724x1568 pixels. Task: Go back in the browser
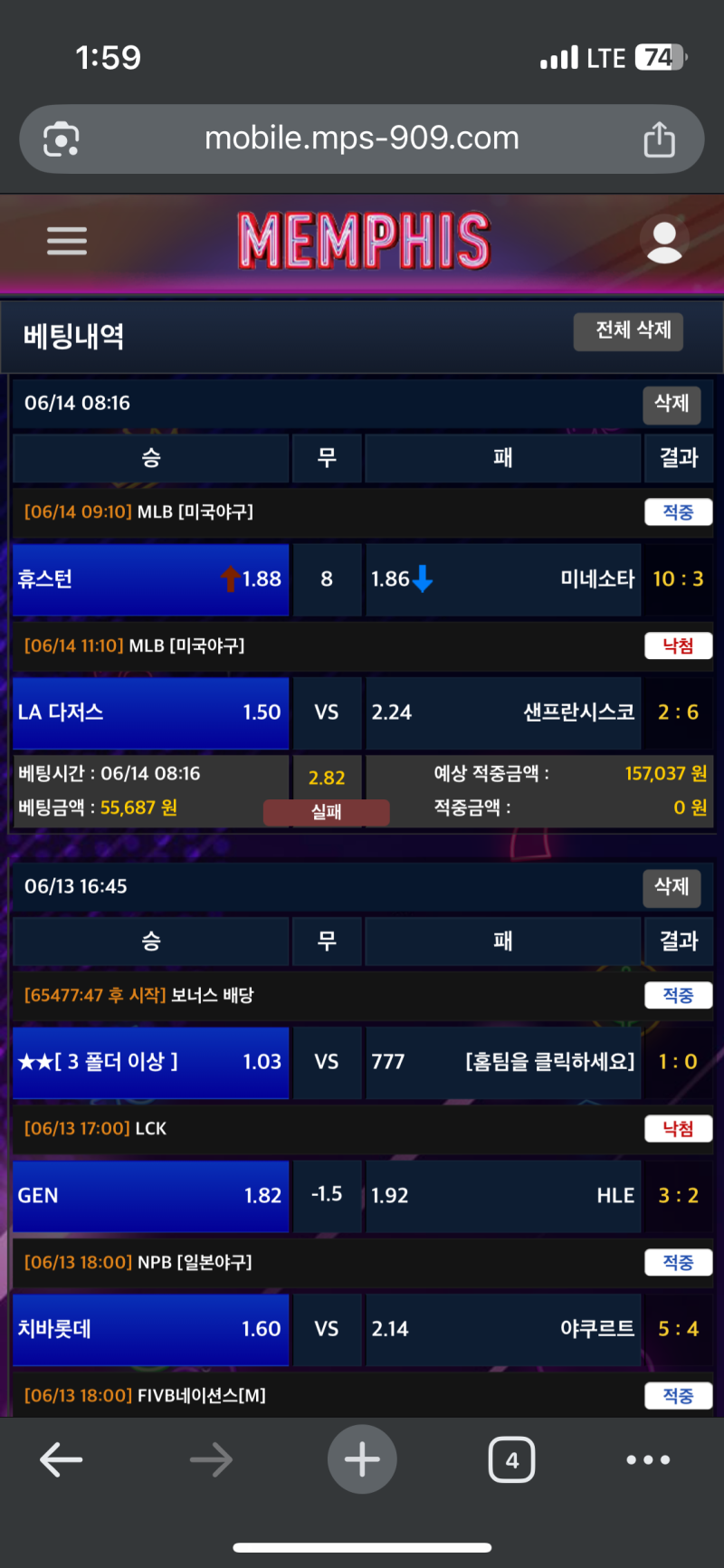62,1459
